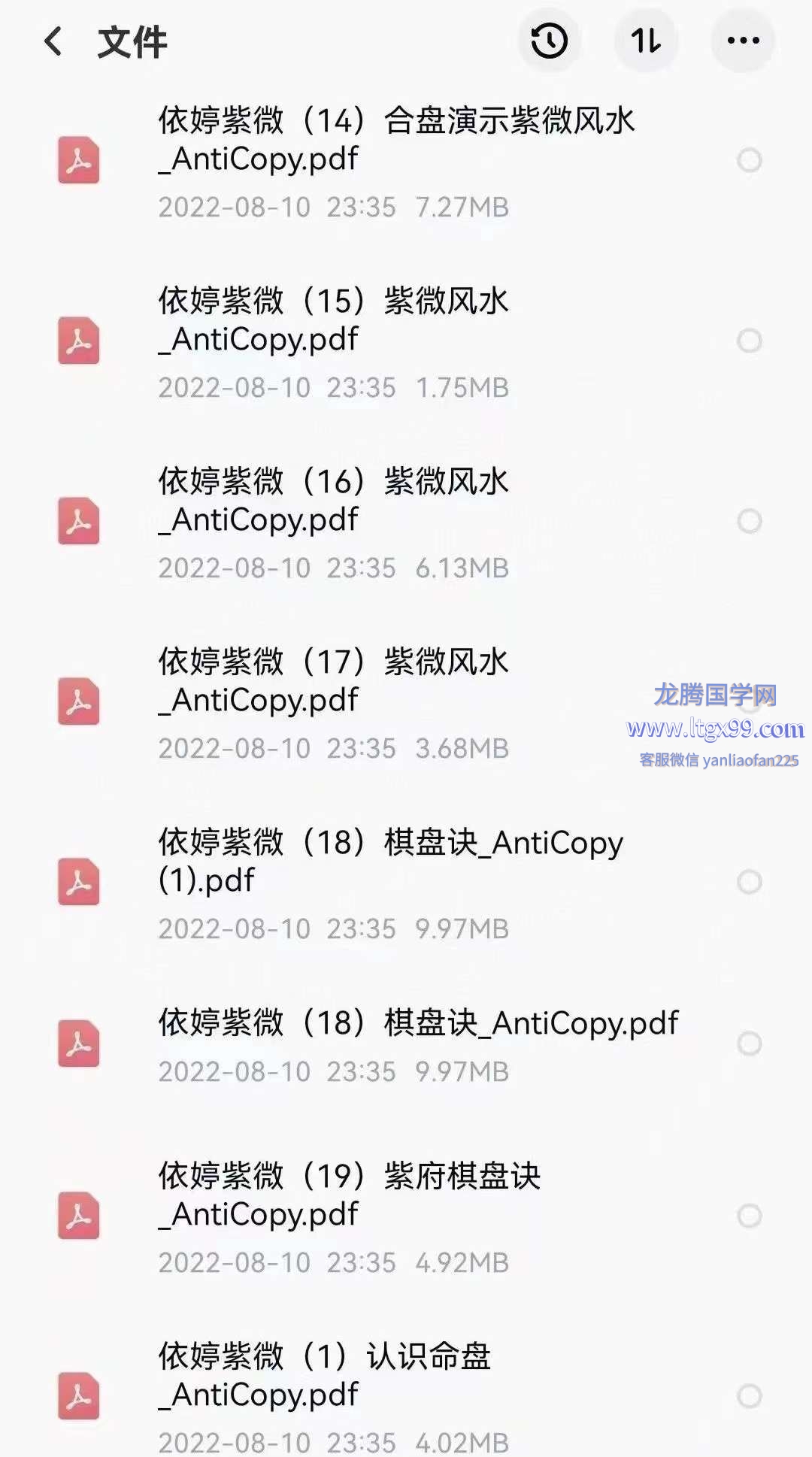Select the 依婷紫微（16）file's circle

(749, 521)
